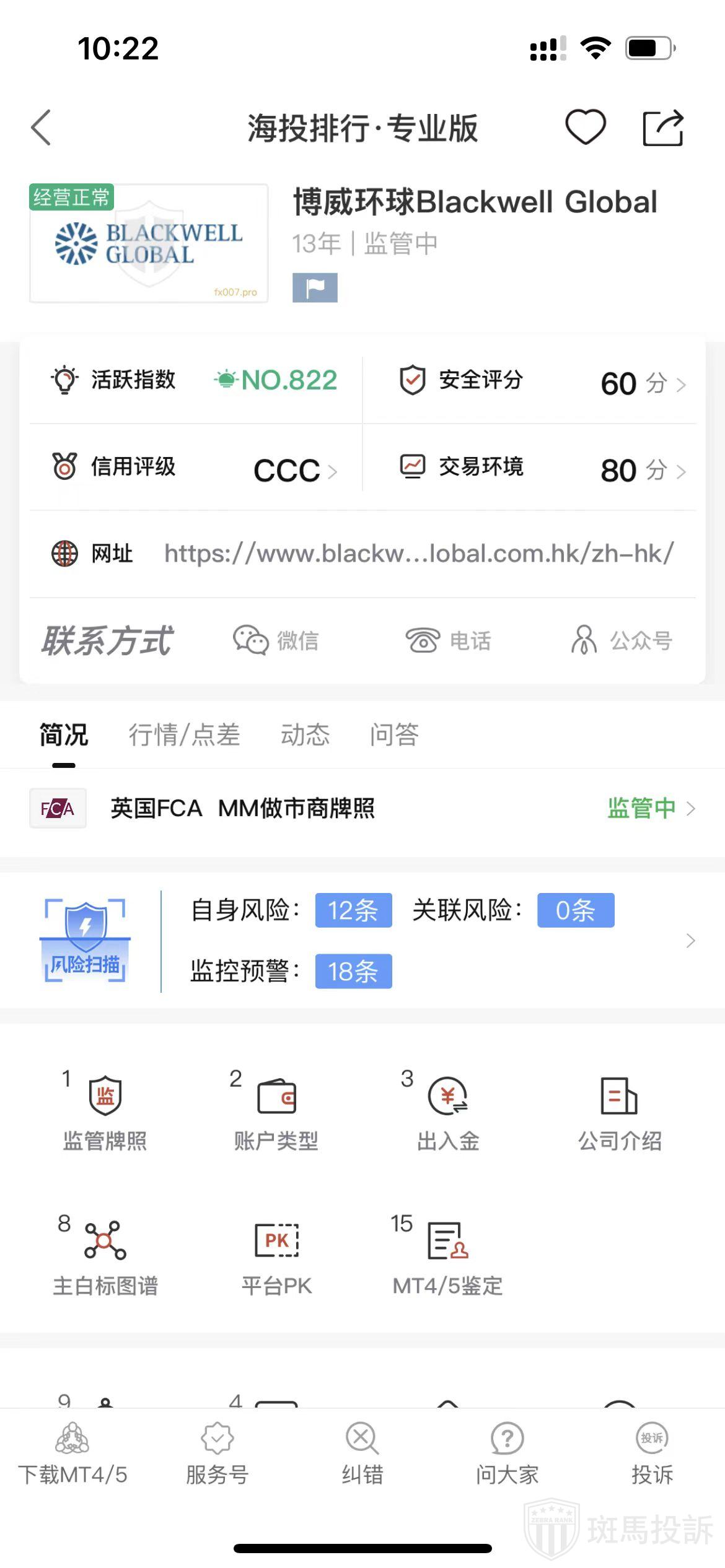Open 投诉 in bottom bar

(652, 1453)
